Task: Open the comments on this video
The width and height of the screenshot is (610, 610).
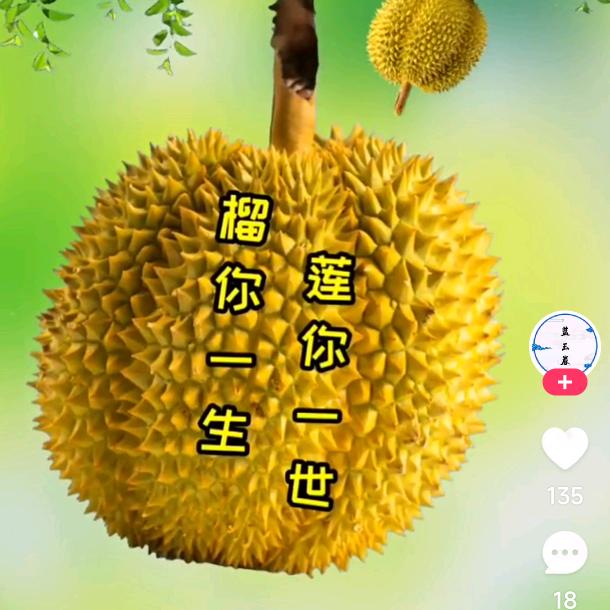Action: [565, 553]
